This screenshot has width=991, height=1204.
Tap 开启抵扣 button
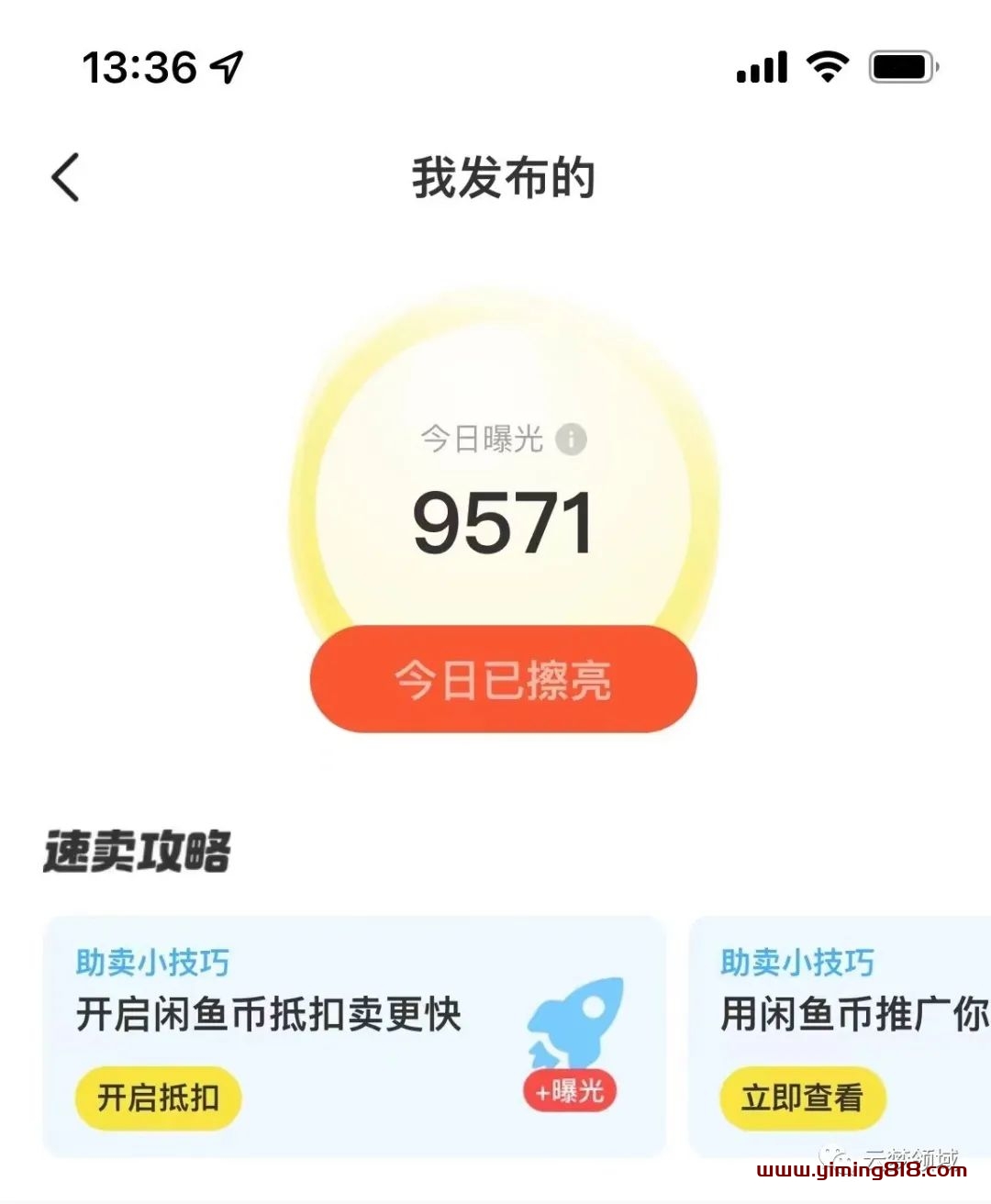click(x=158, y=1098)
